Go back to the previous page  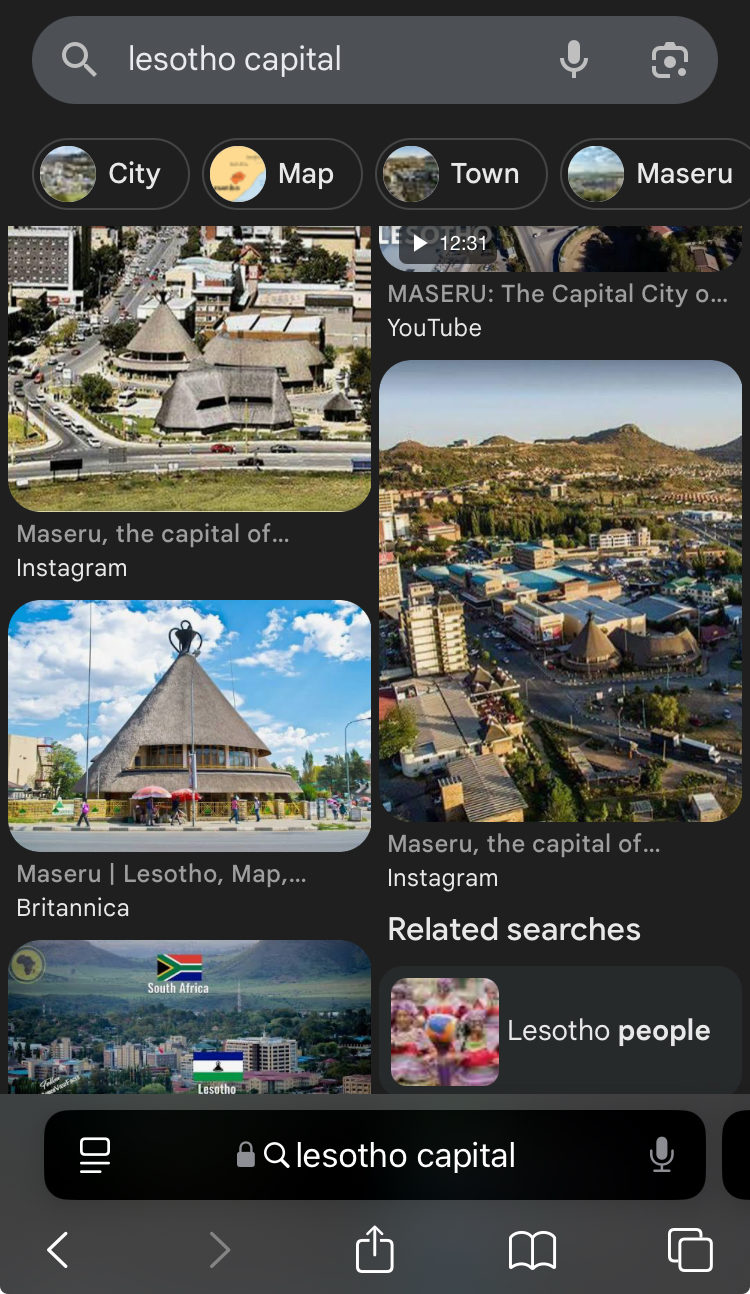[x=58, y=1250]
